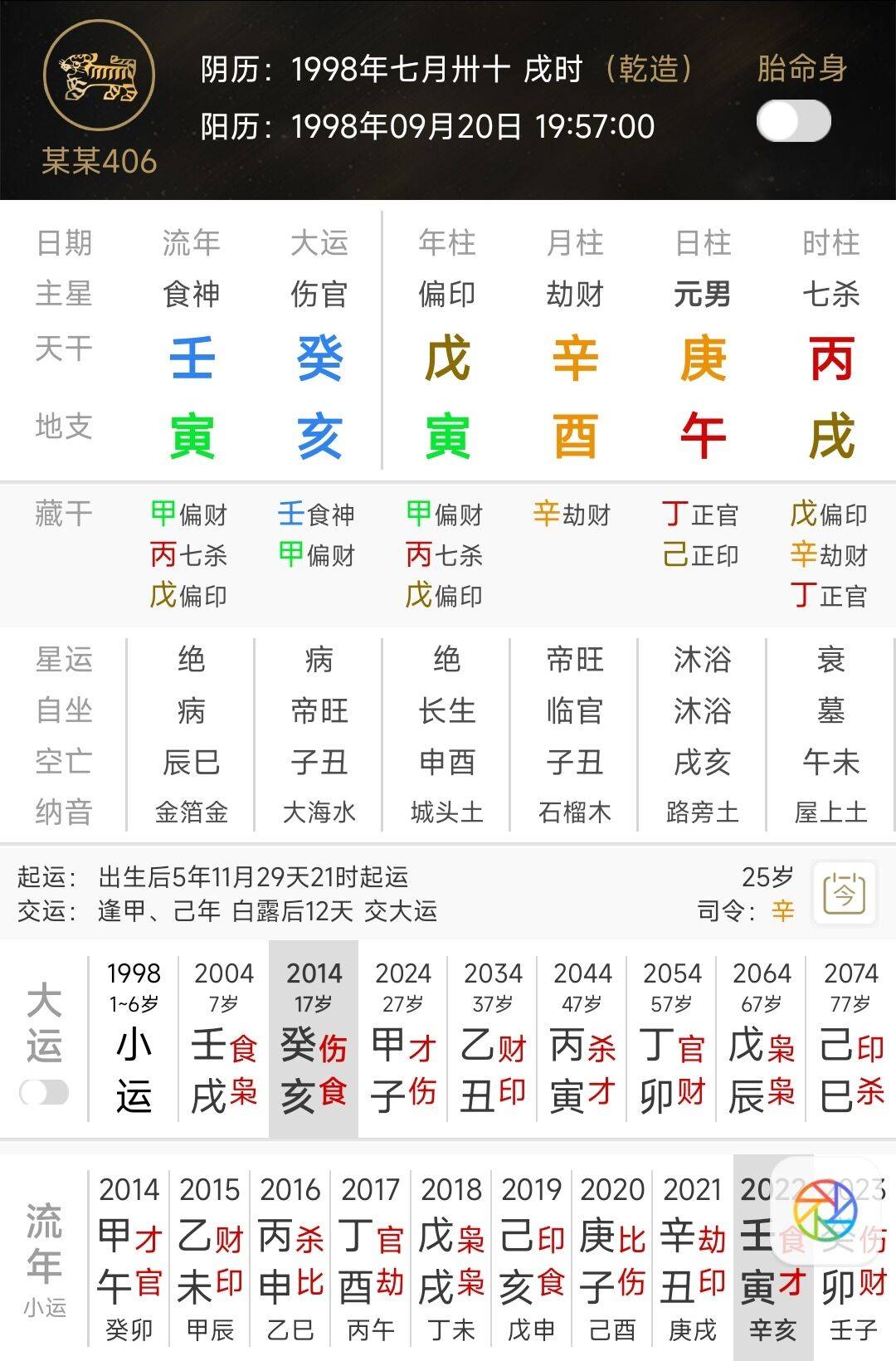This screenshot has height=1361, width=896.
Task: Click the 起运 information row
Action: coord(216,876)
